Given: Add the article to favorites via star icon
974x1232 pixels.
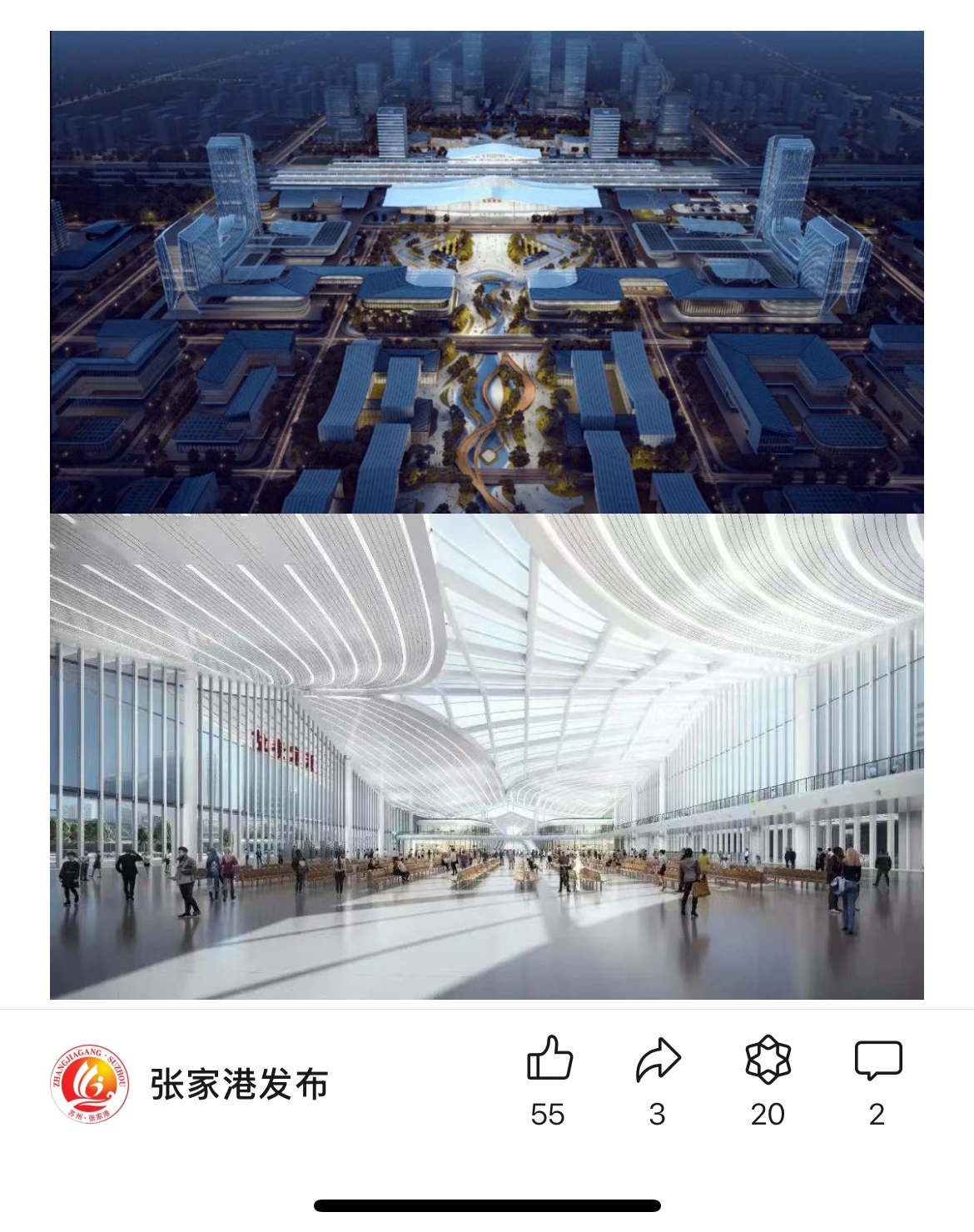Looking at the screenshot, I should tap(767, 1059).
